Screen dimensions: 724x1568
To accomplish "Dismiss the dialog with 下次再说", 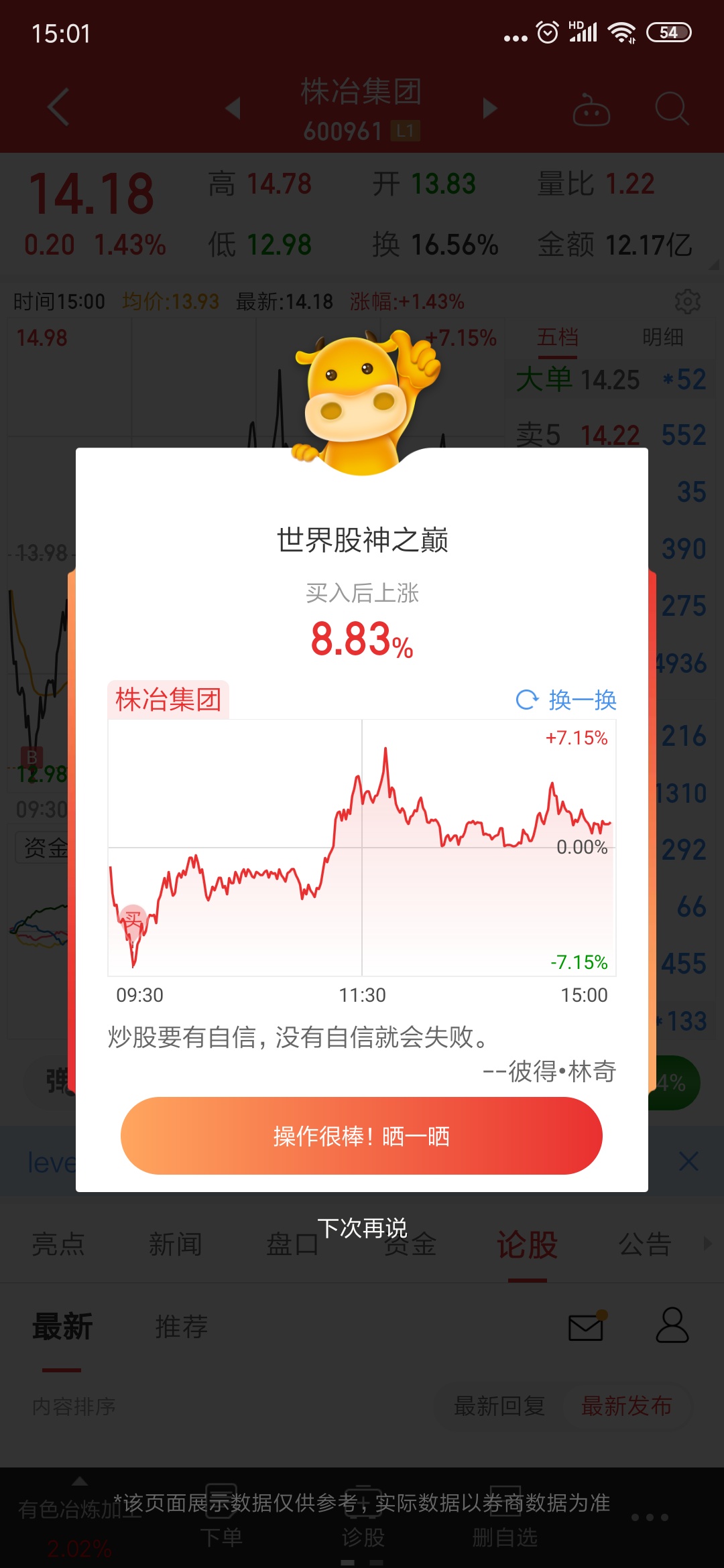I will (x=362, y=1228).
